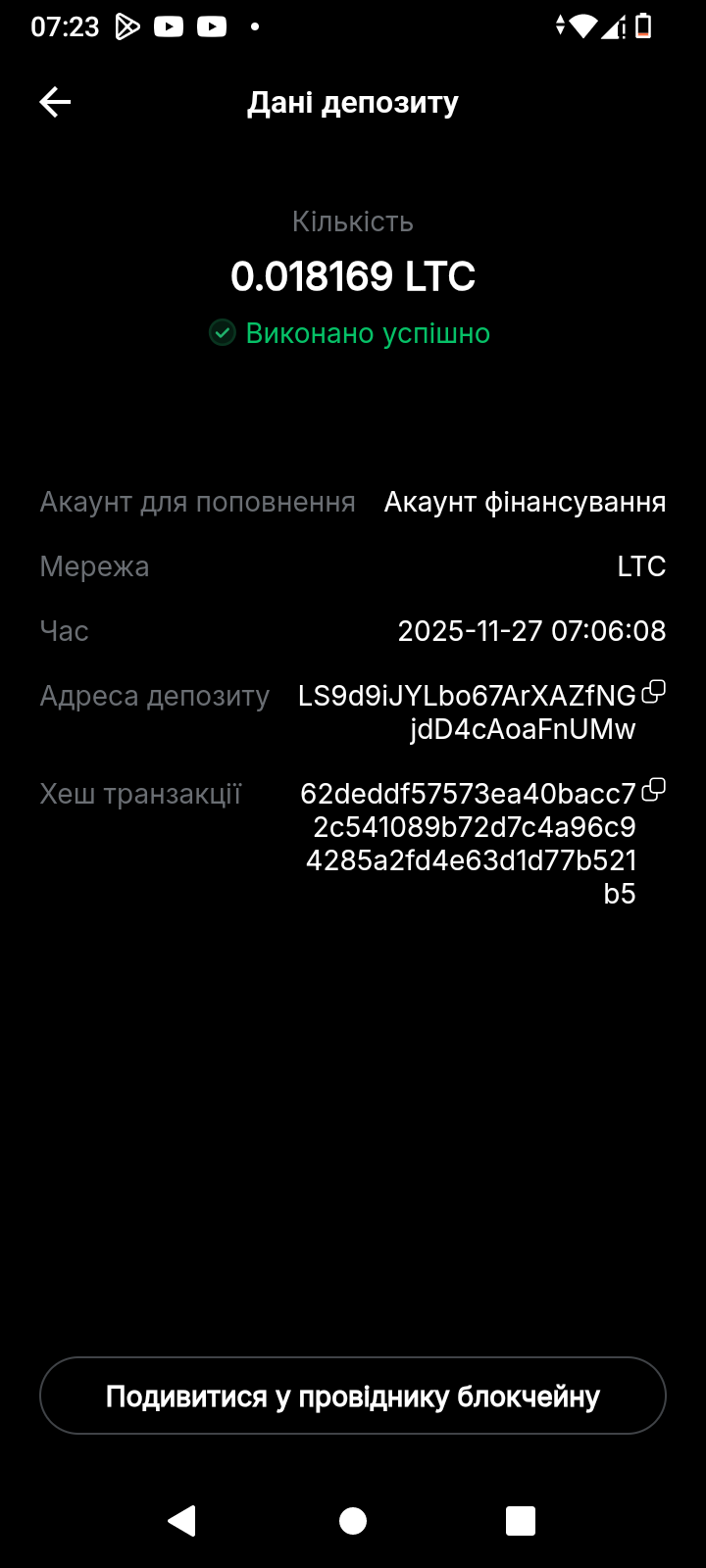The height and width of the screenshot is (1568, 706).
Task: Open recent apps from navigation bar
Action: (521, 1521)
